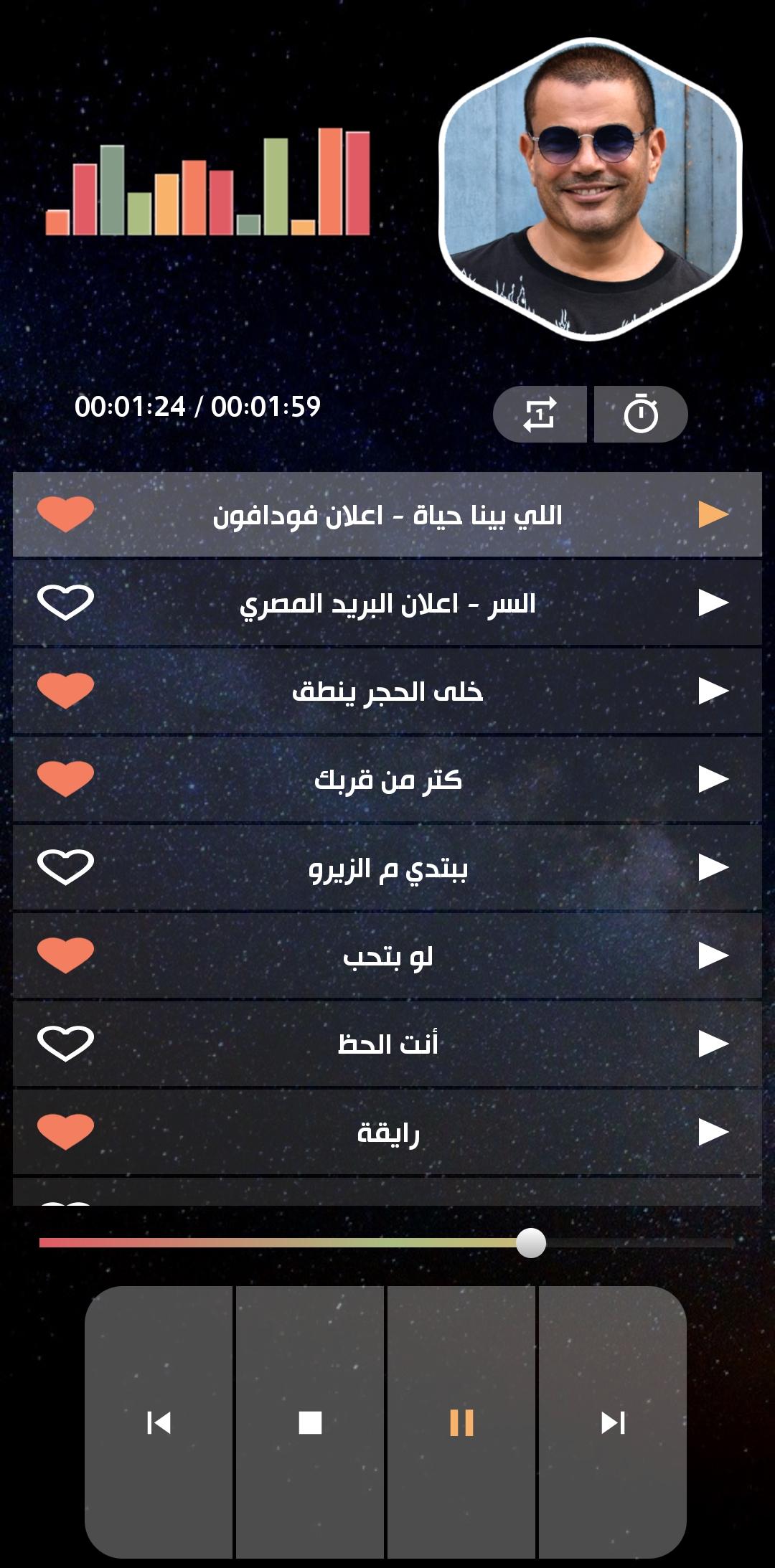
Task: Tap the playback seek bar
Action: tap(386, 1242)
